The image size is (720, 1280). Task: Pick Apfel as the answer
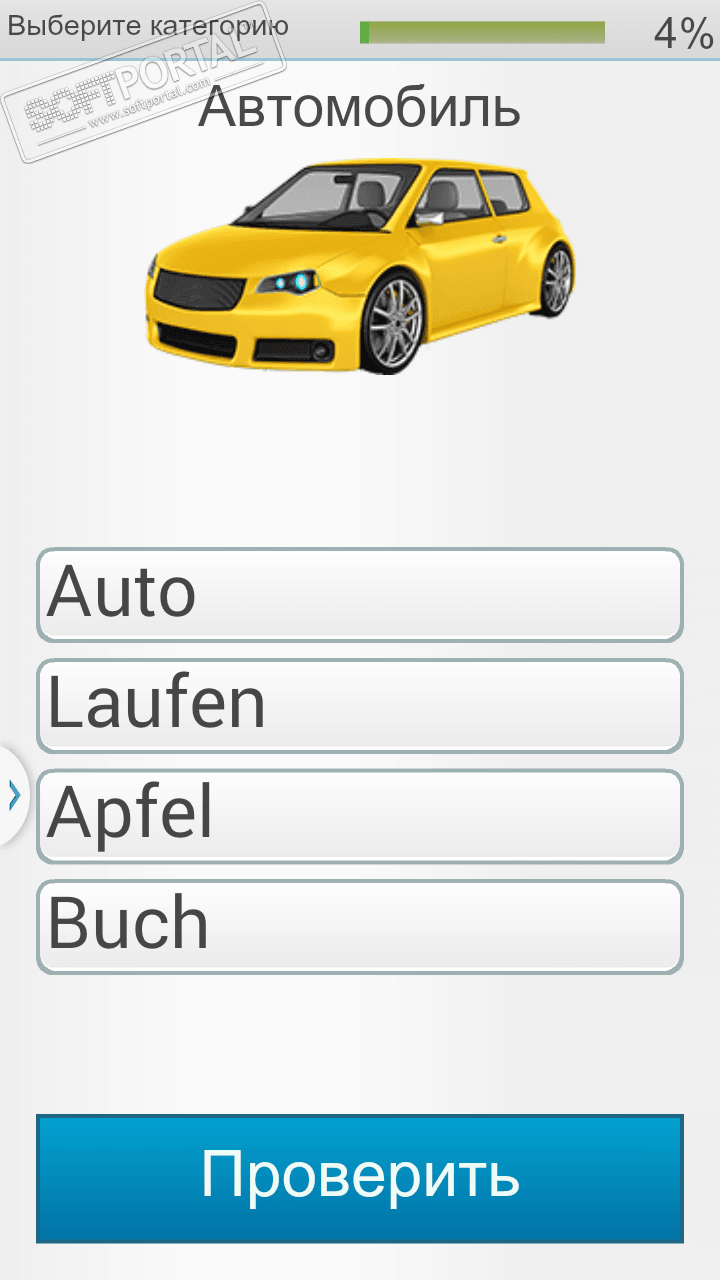360,815
